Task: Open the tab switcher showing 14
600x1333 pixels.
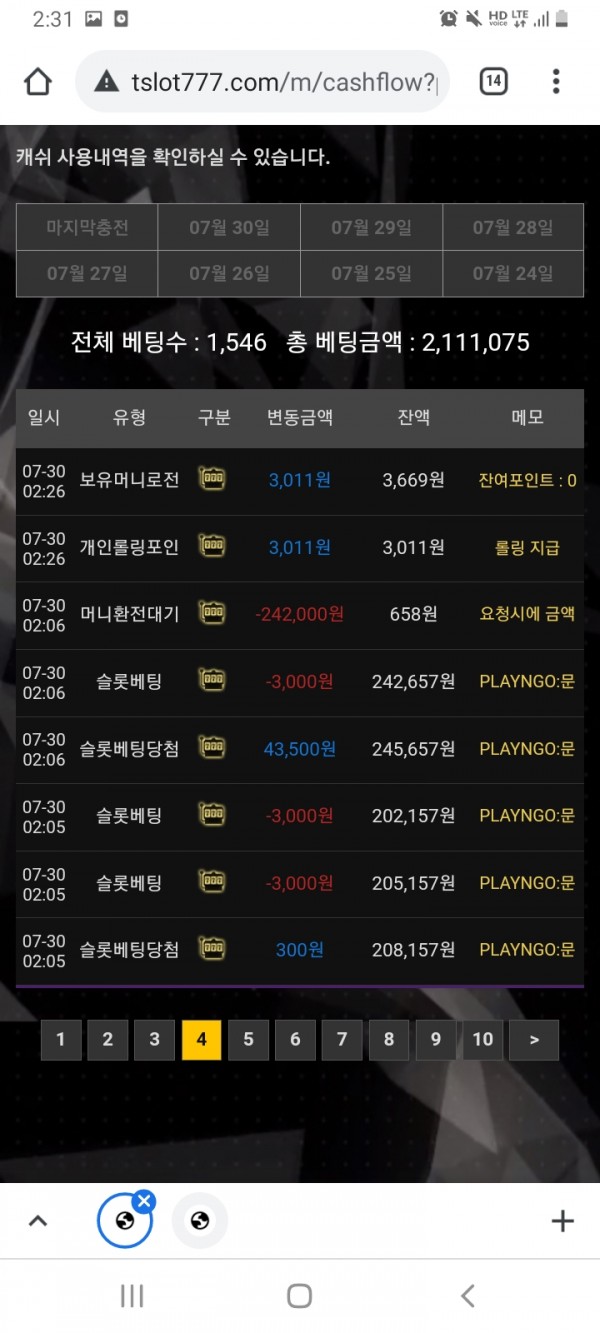Action: (x=493, y=82)
